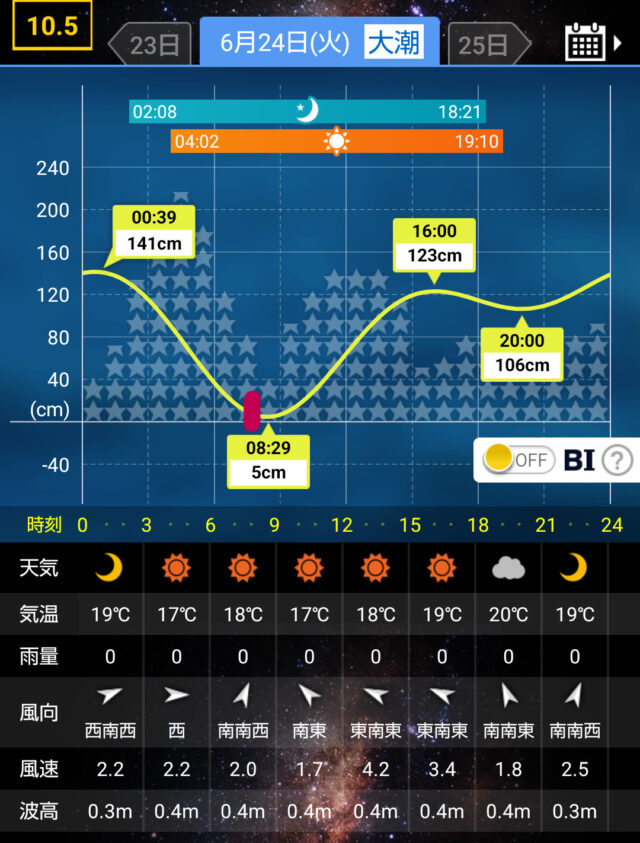The image size is (640, 843).
Task: Open the BI help question mark
Action: [x=619, y=460]
